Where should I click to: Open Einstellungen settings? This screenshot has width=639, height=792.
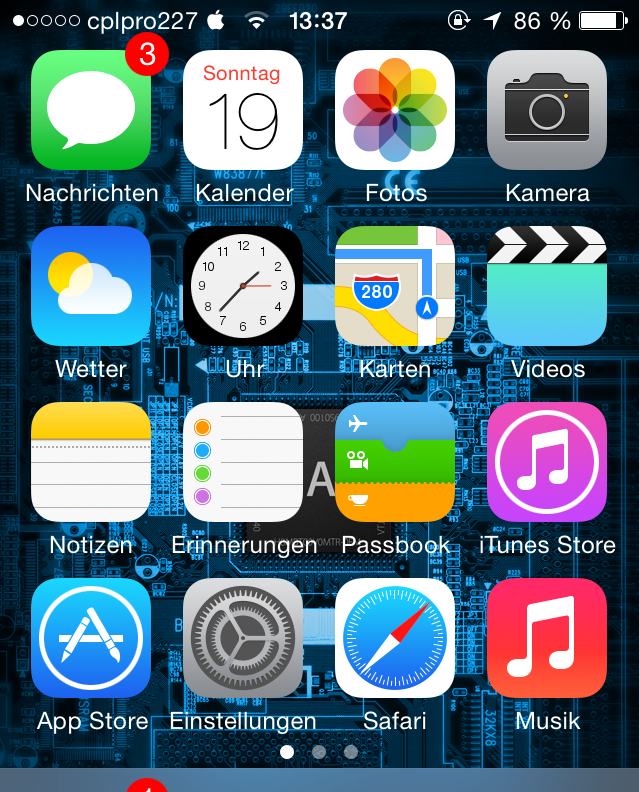243,638
